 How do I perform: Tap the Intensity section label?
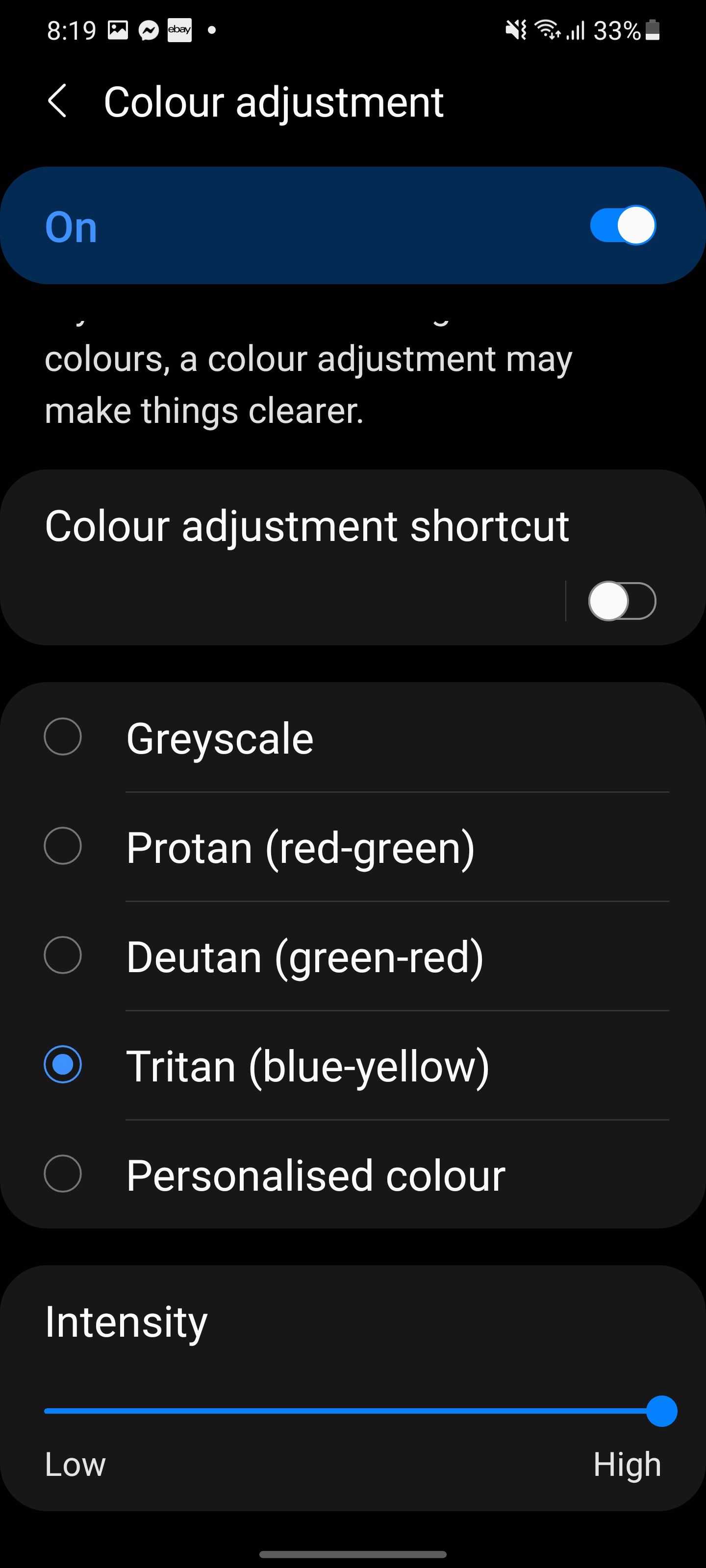point(126,1321)
